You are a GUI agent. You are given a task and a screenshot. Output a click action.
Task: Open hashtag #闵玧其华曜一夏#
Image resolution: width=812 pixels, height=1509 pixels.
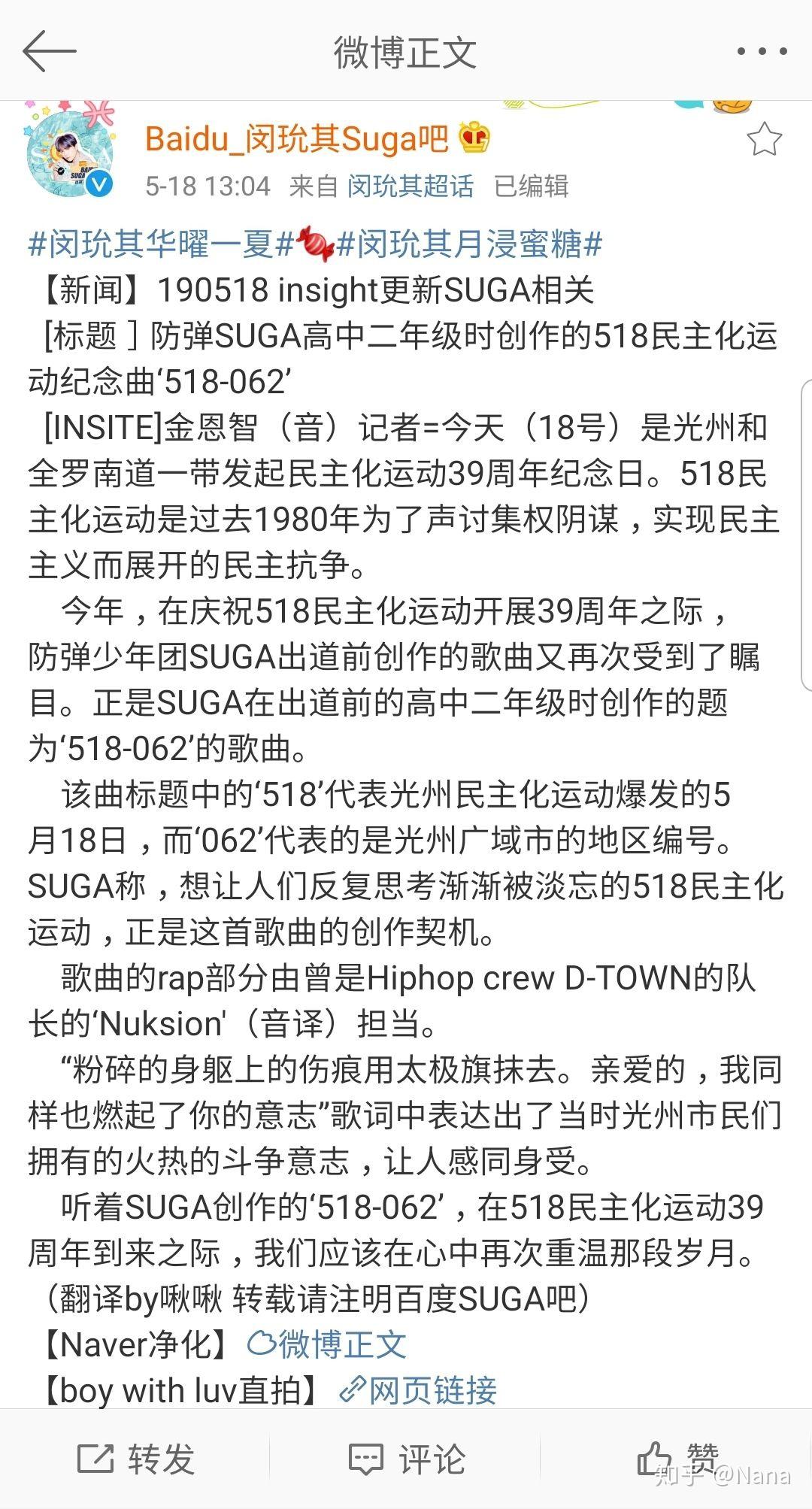[160, 244]
